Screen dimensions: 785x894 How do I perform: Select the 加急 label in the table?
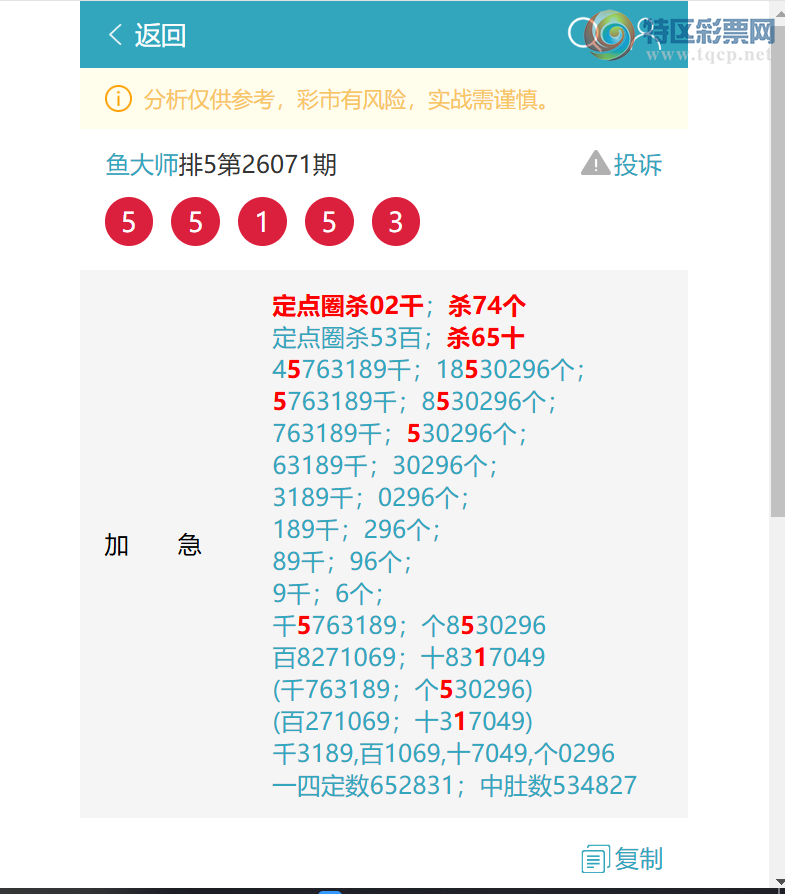(x=152, y=545)
